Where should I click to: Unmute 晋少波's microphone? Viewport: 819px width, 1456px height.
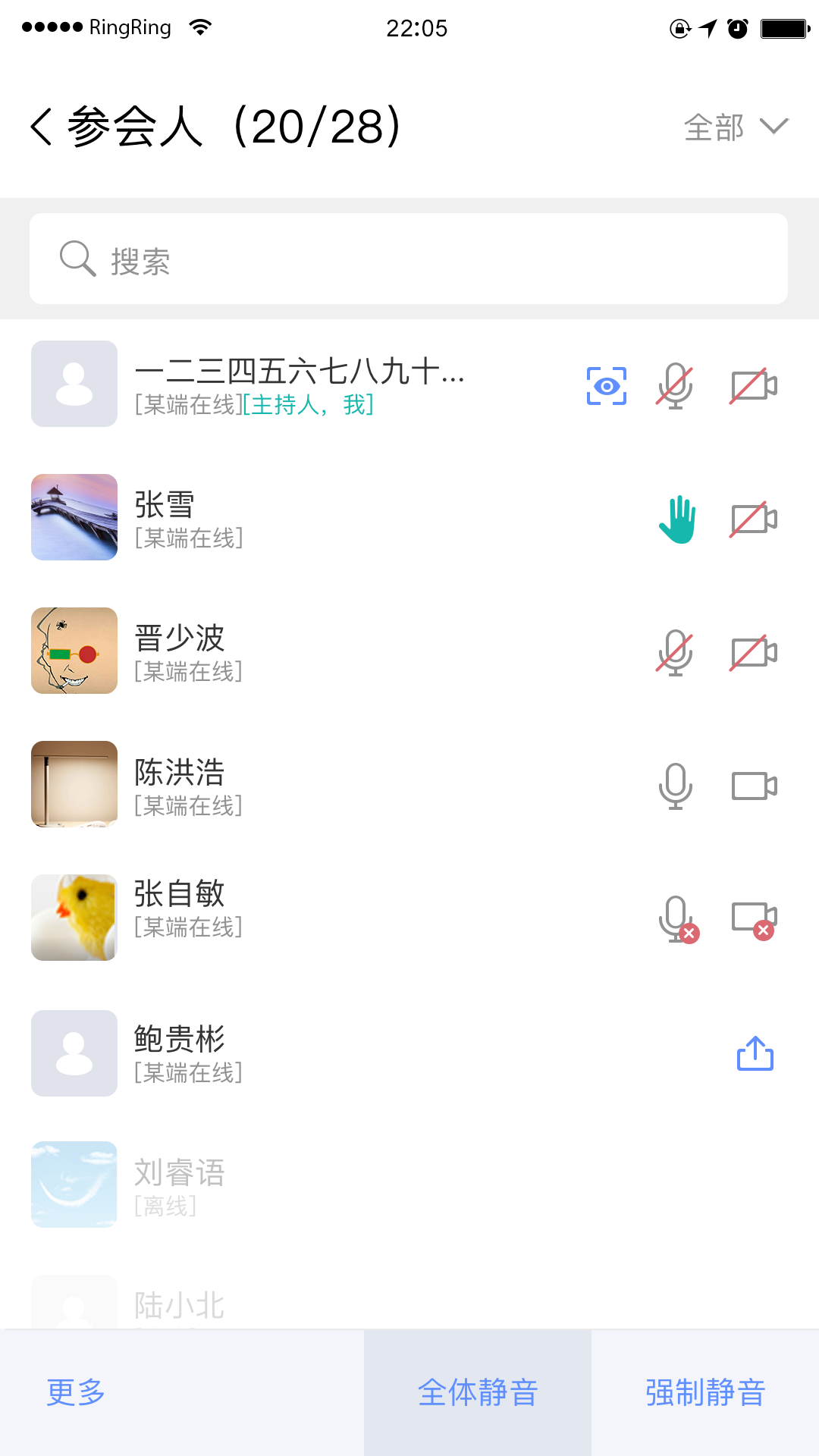[x=675, y=653]
